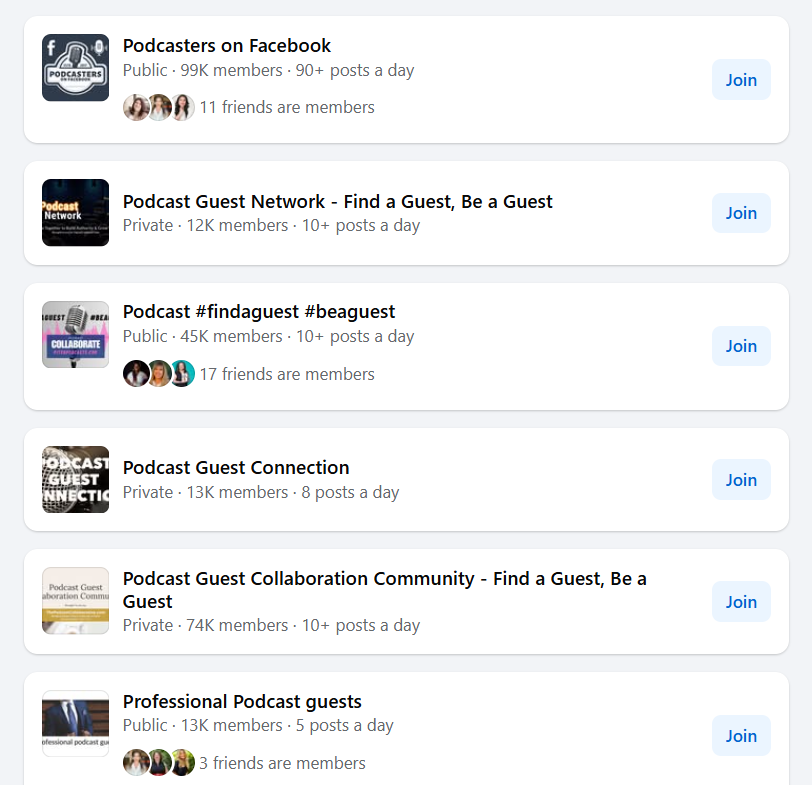Open Podcast Guest Connection group title
812x785 pixels.
click(x=236, y=468)
